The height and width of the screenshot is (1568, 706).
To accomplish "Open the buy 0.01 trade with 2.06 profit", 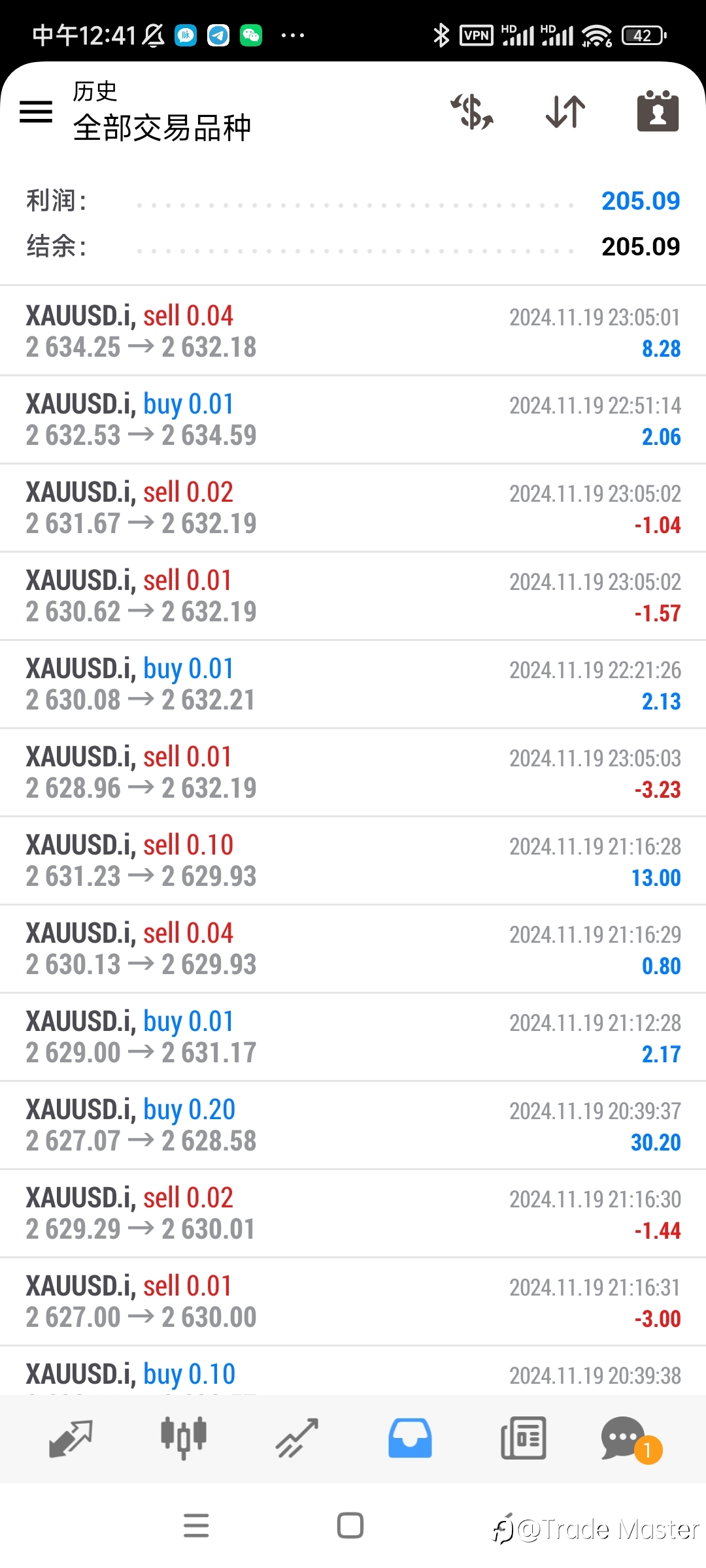I will (x=353, y=419).
